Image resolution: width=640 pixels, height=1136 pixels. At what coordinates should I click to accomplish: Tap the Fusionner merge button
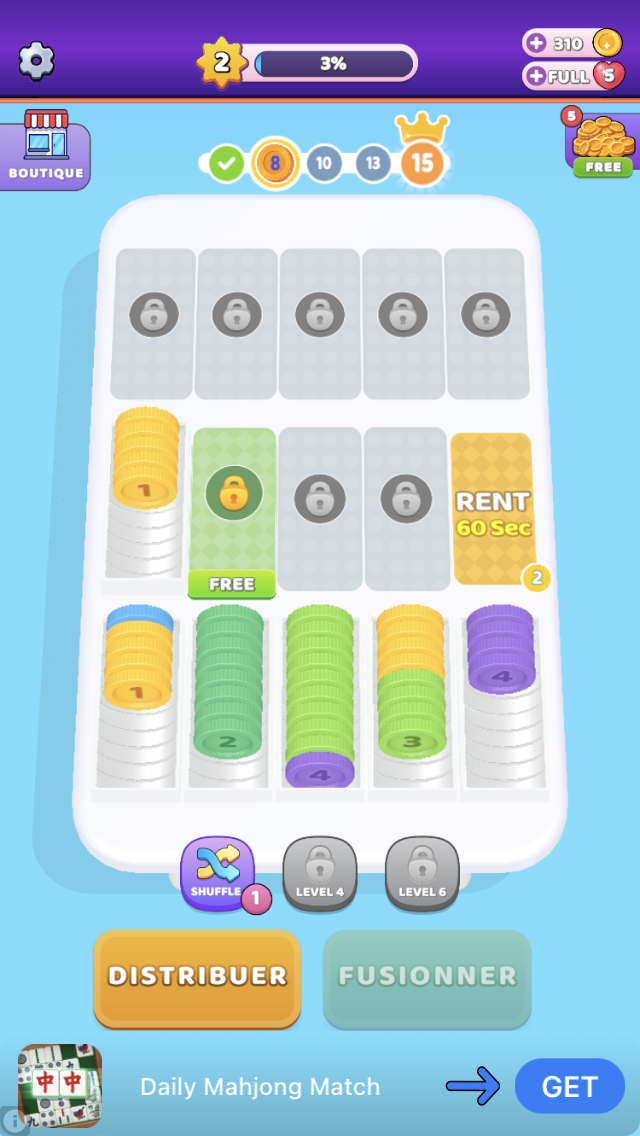tap(427, 976)
